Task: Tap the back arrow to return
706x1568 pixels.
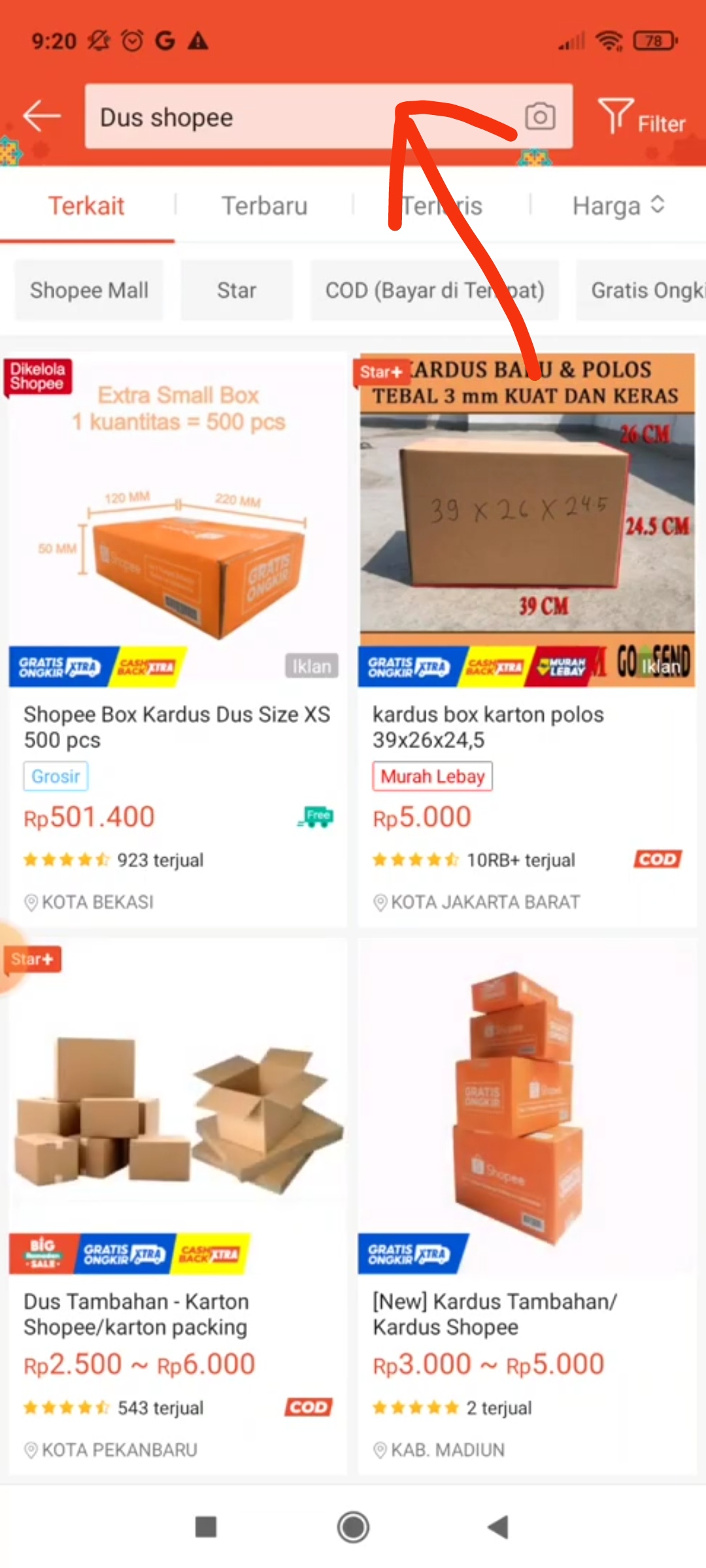Action: coord(41,116)
